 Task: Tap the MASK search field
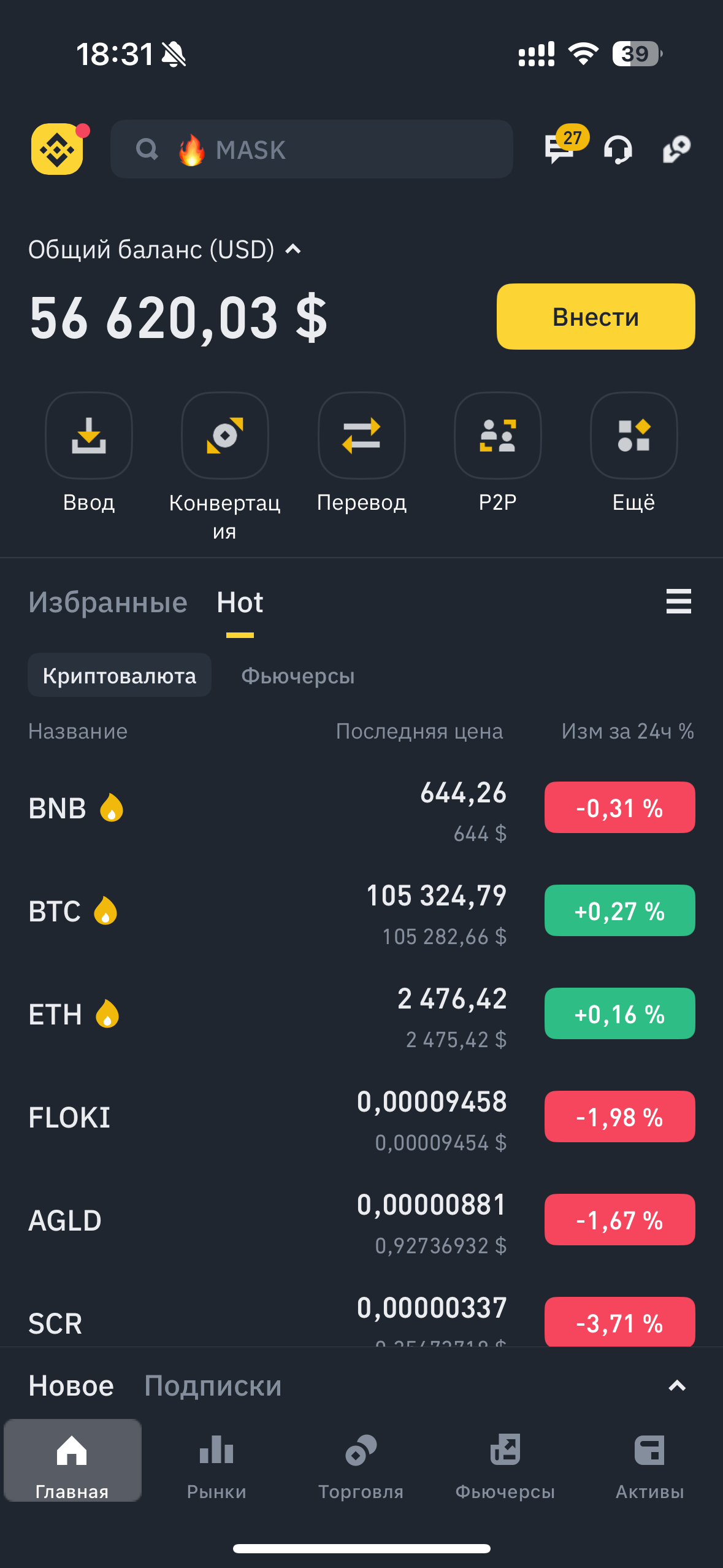tap(312, 149)
